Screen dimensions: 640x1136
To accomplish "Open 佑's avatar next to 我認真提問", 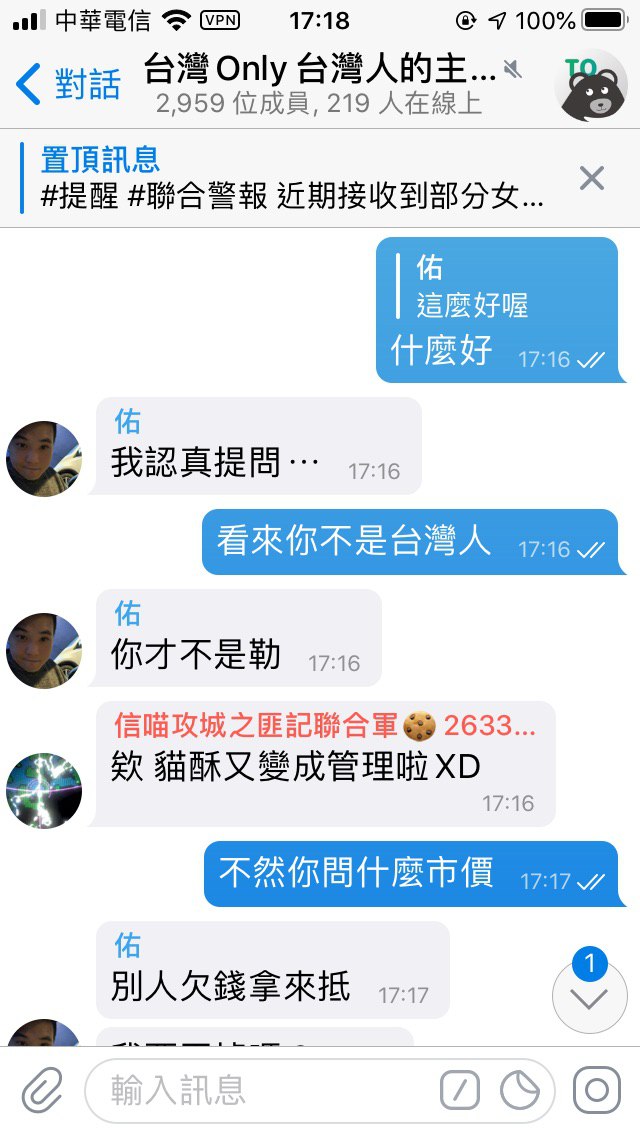I will pos(44,458).
